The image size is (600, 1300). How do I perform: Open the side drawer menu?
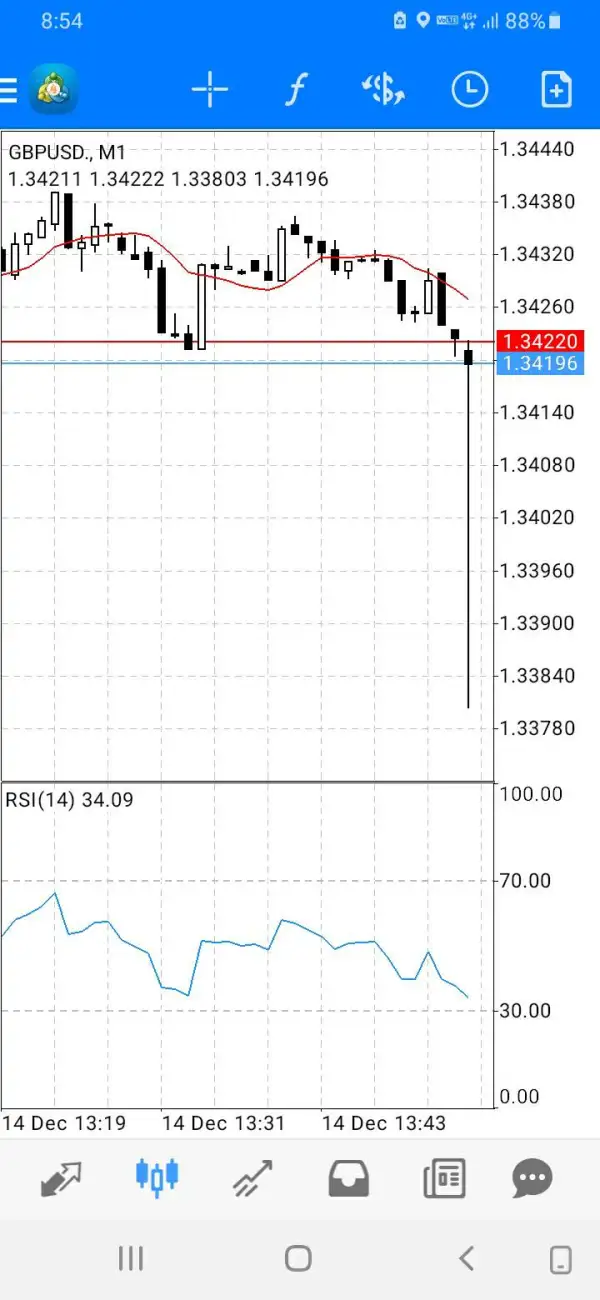coord(10,91)
